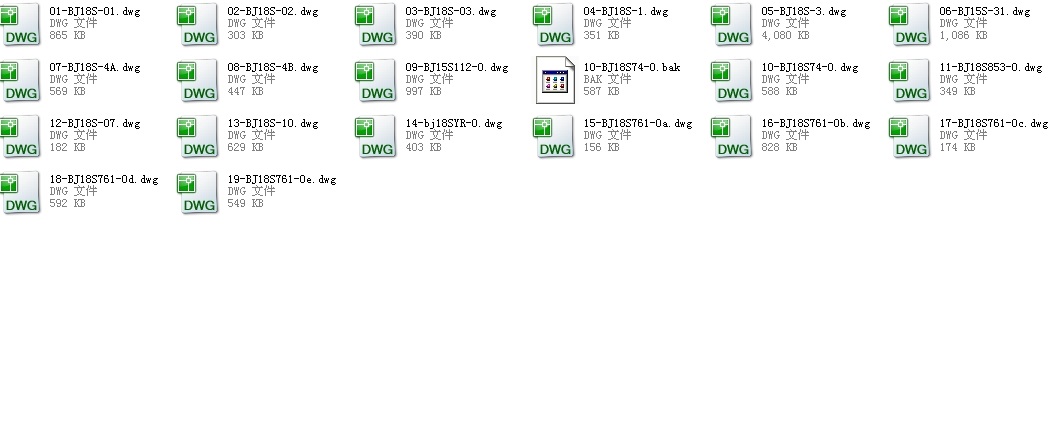Tap on 13-BJ18S-10.dwg

coord(200,137)
